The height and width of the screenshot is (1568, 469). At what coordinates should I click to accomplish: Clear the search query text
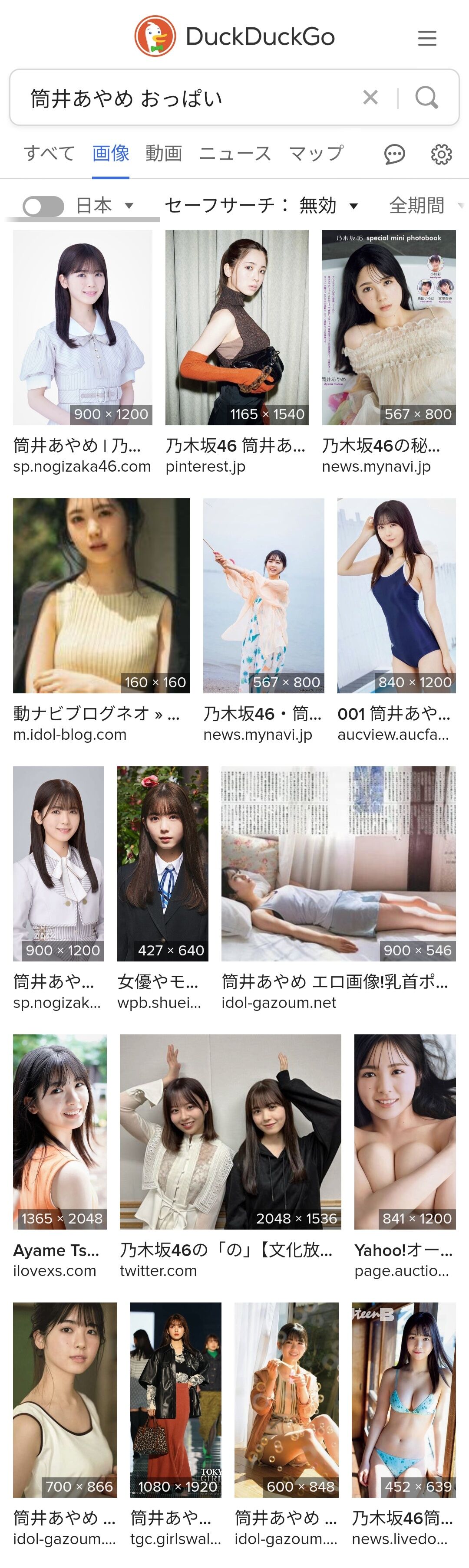(370, 97)
